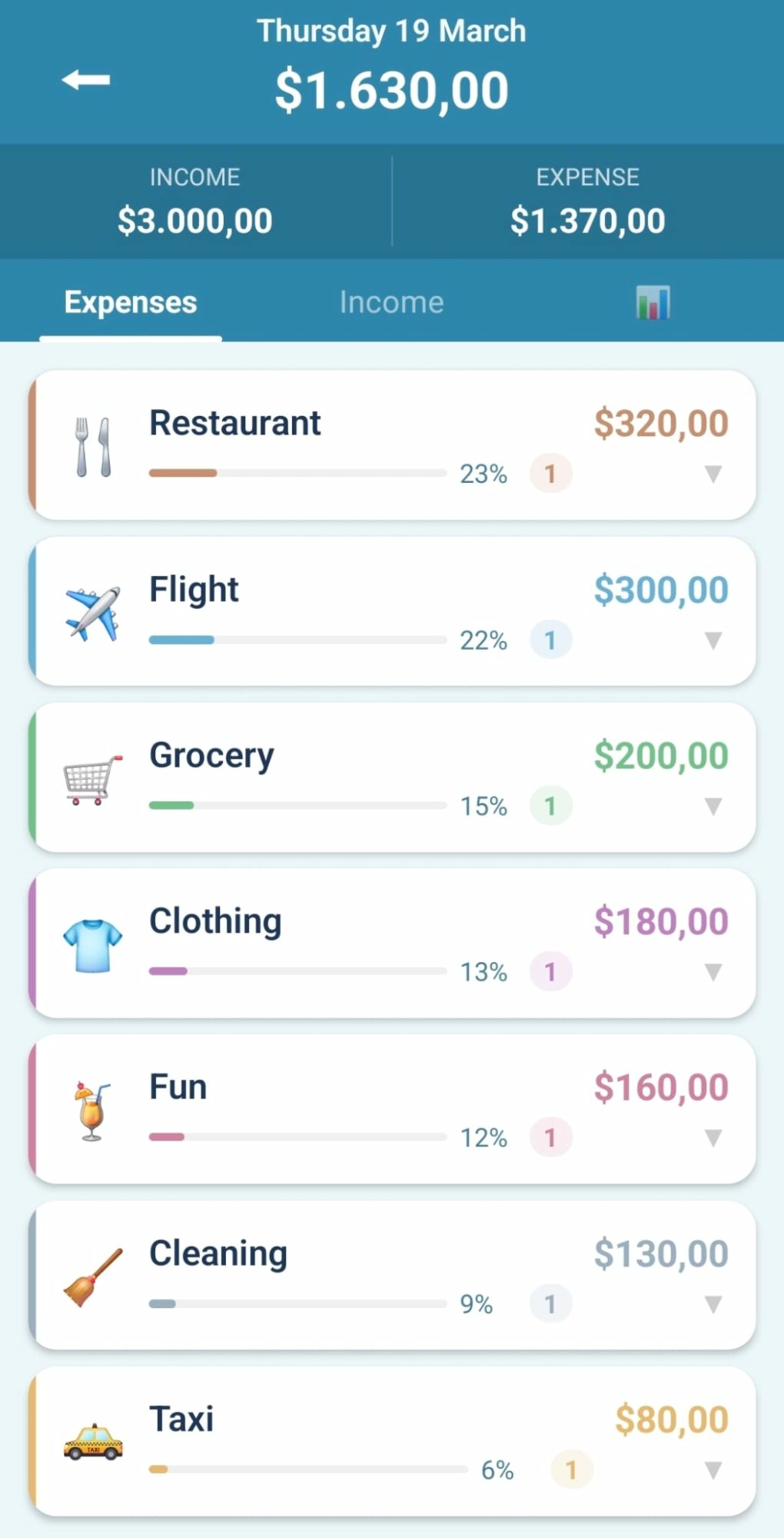The height and width of the screenshot is (1540, 784).
Task: Expand the Flight category details
Action: click(713, 640)
